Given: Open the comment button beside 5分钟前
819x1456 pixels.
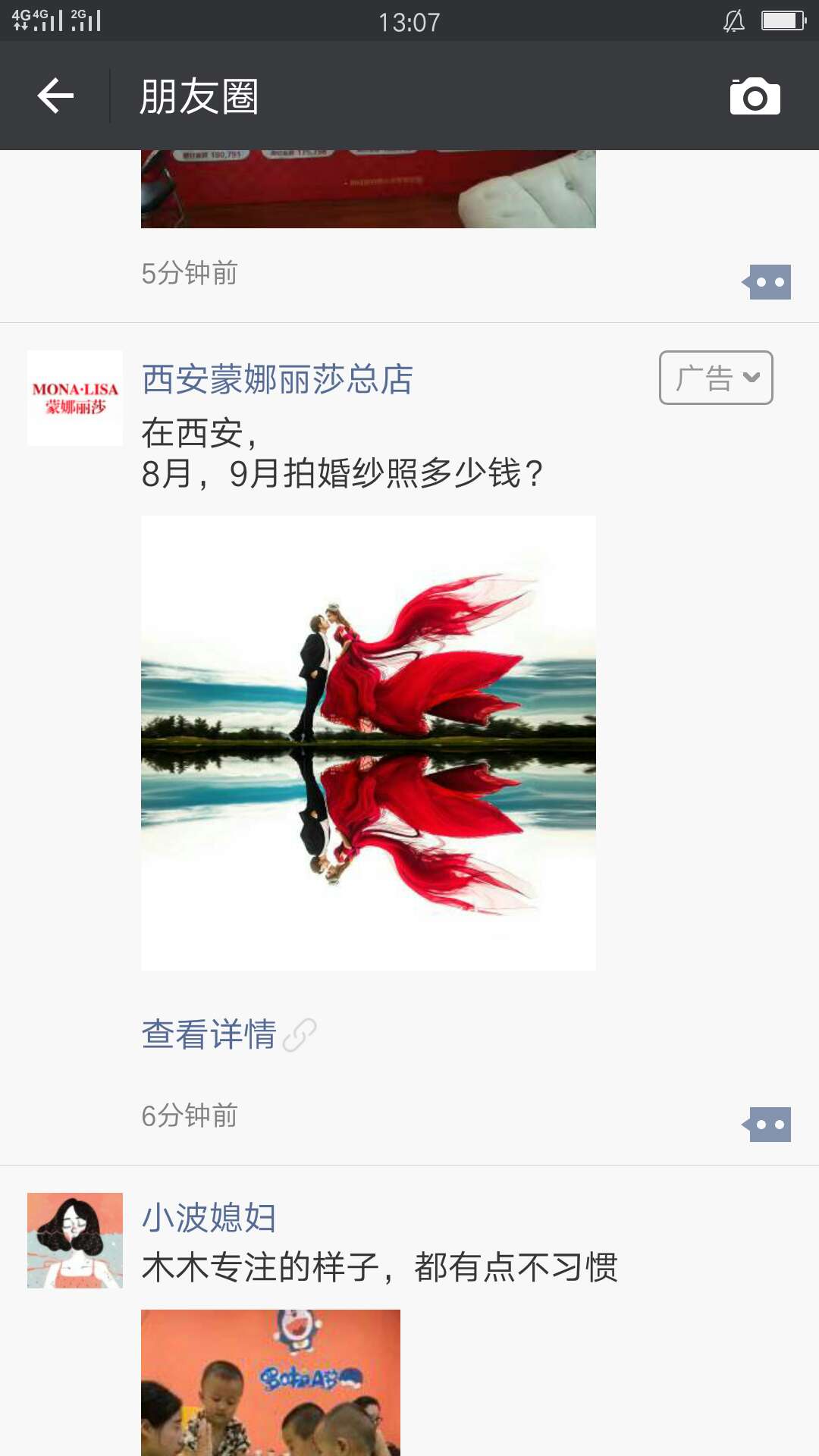Looking at the screenshot, I should click(x=767, y=282).
